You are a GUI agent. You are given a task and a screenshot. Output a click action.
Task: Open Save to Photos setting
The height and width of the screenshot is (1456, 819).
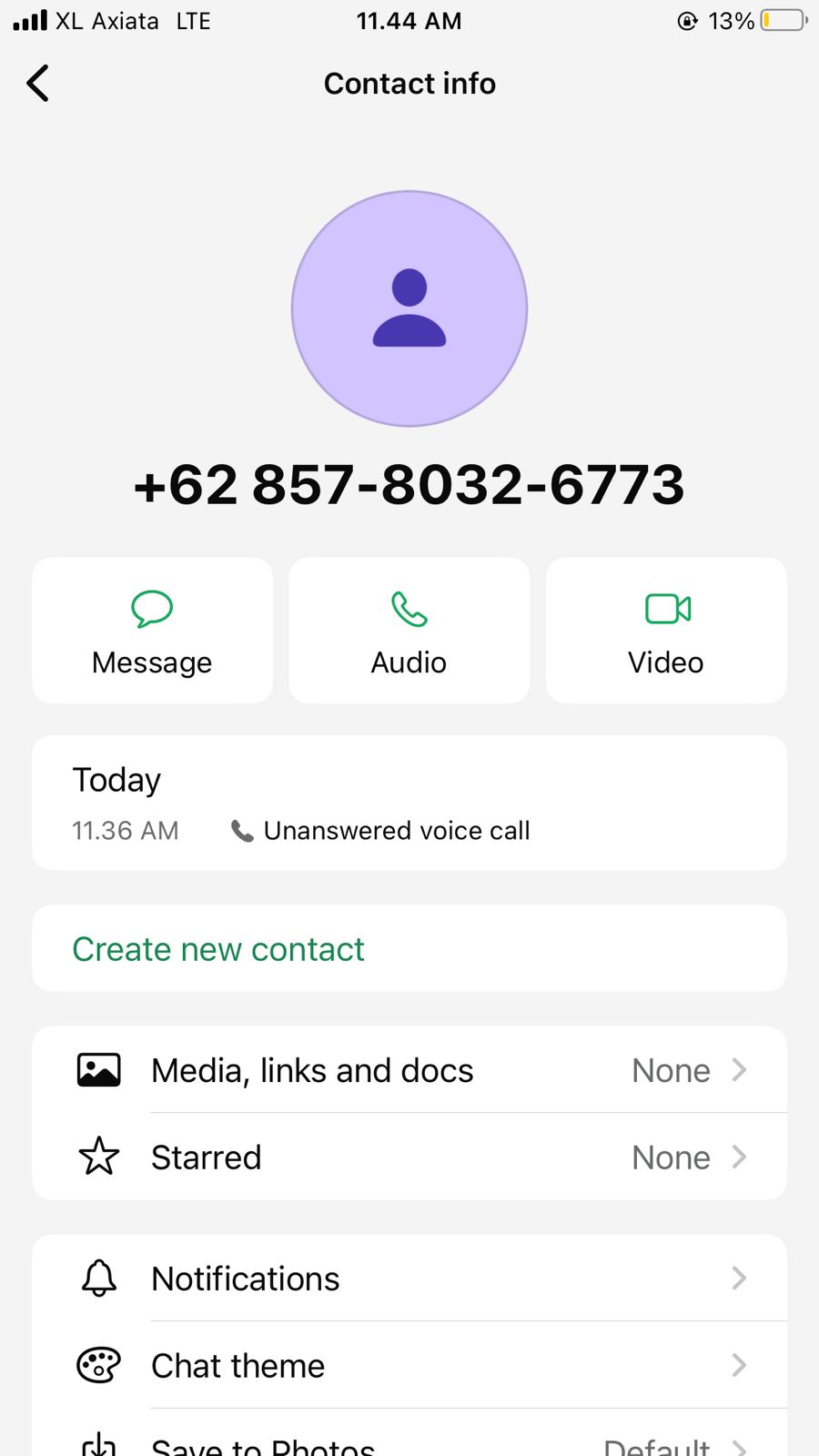(x=409, y=1442)
